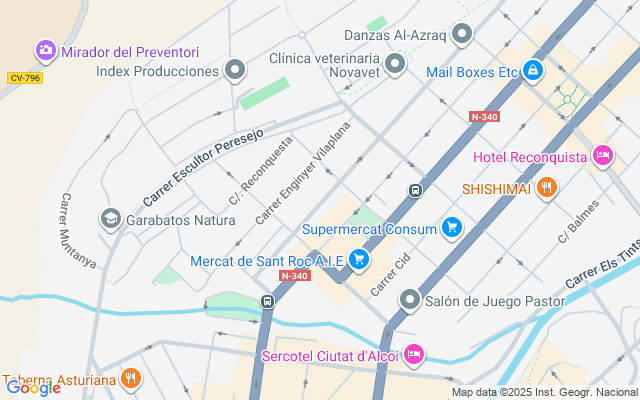Open the Clínica veterinaria Novavet marker
The width and height of the screenshot is (640, 400).
pyautogui.click(x=395, y=66)
